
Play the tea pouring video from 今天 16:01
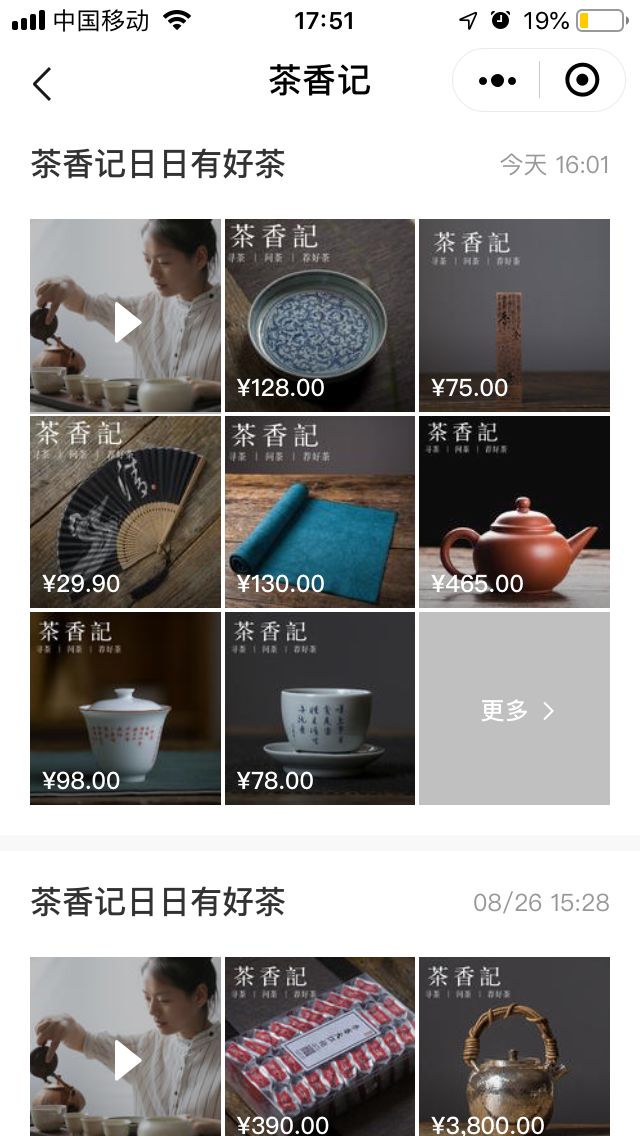(125, 315)
